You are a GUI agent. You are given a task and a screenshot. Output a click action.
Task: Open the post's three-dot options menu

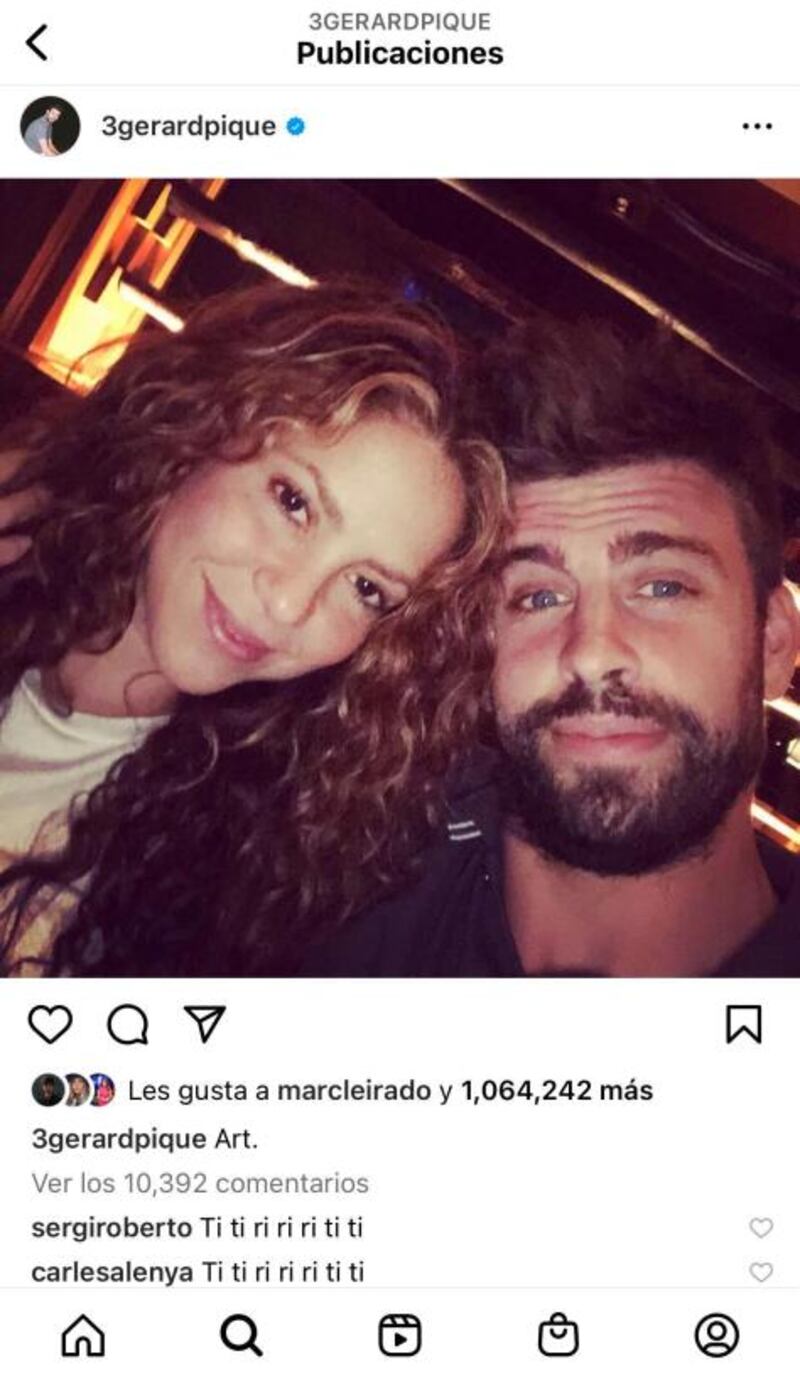[756, 126]
